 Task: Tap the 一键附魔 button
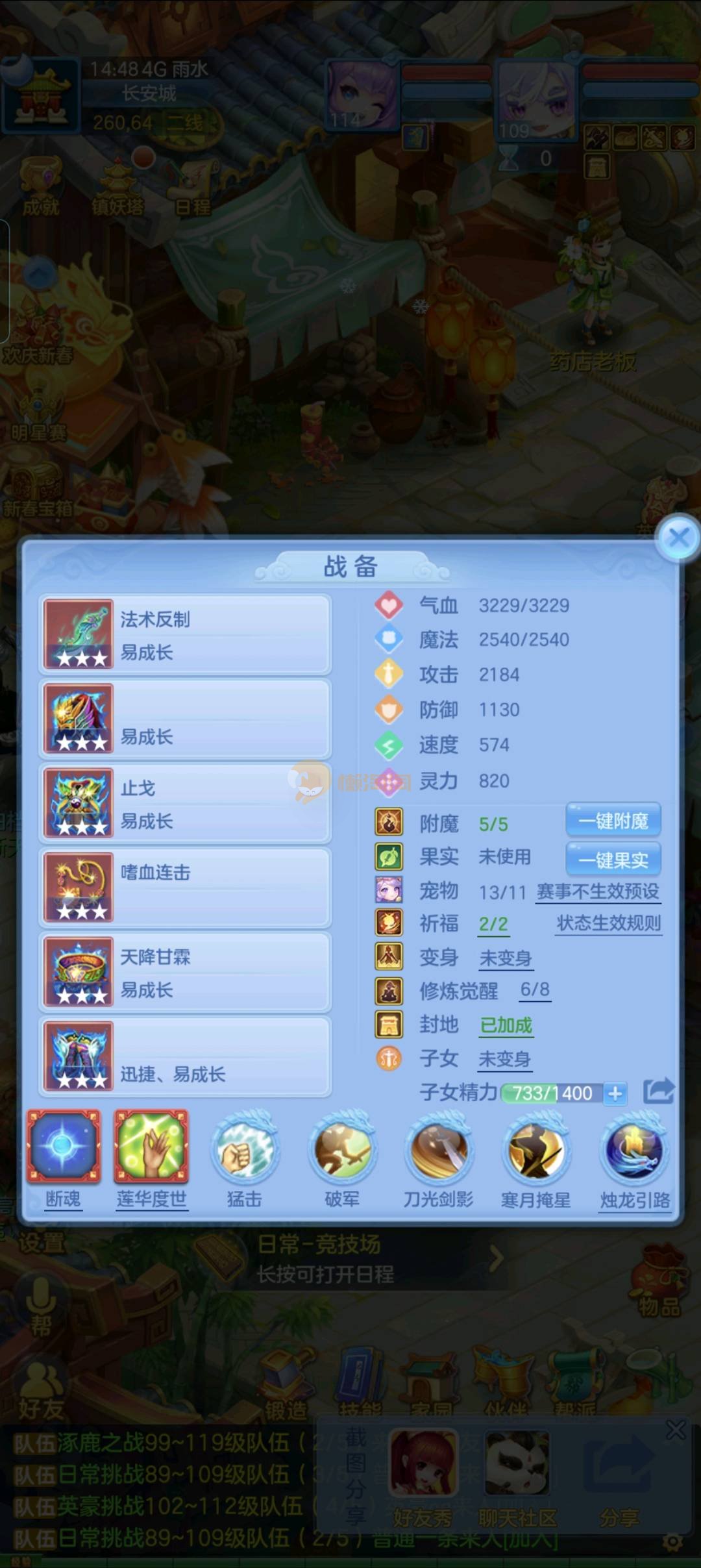point(613,821)
